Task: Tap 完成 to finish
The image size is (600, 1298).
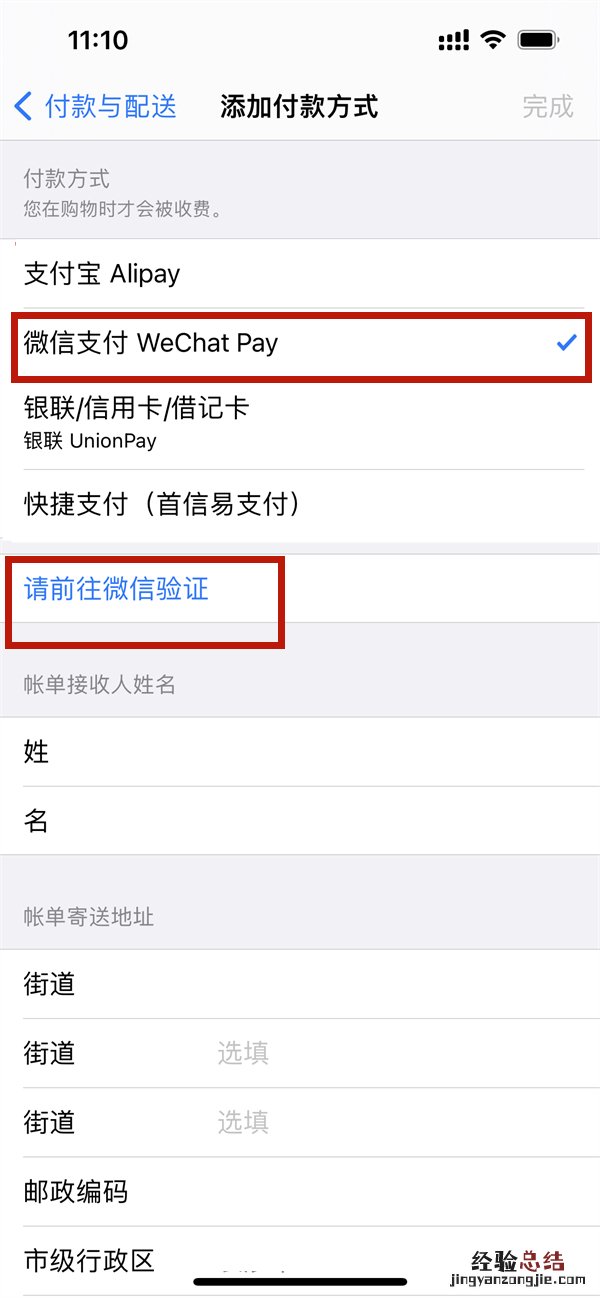Action: pos(547,107)
